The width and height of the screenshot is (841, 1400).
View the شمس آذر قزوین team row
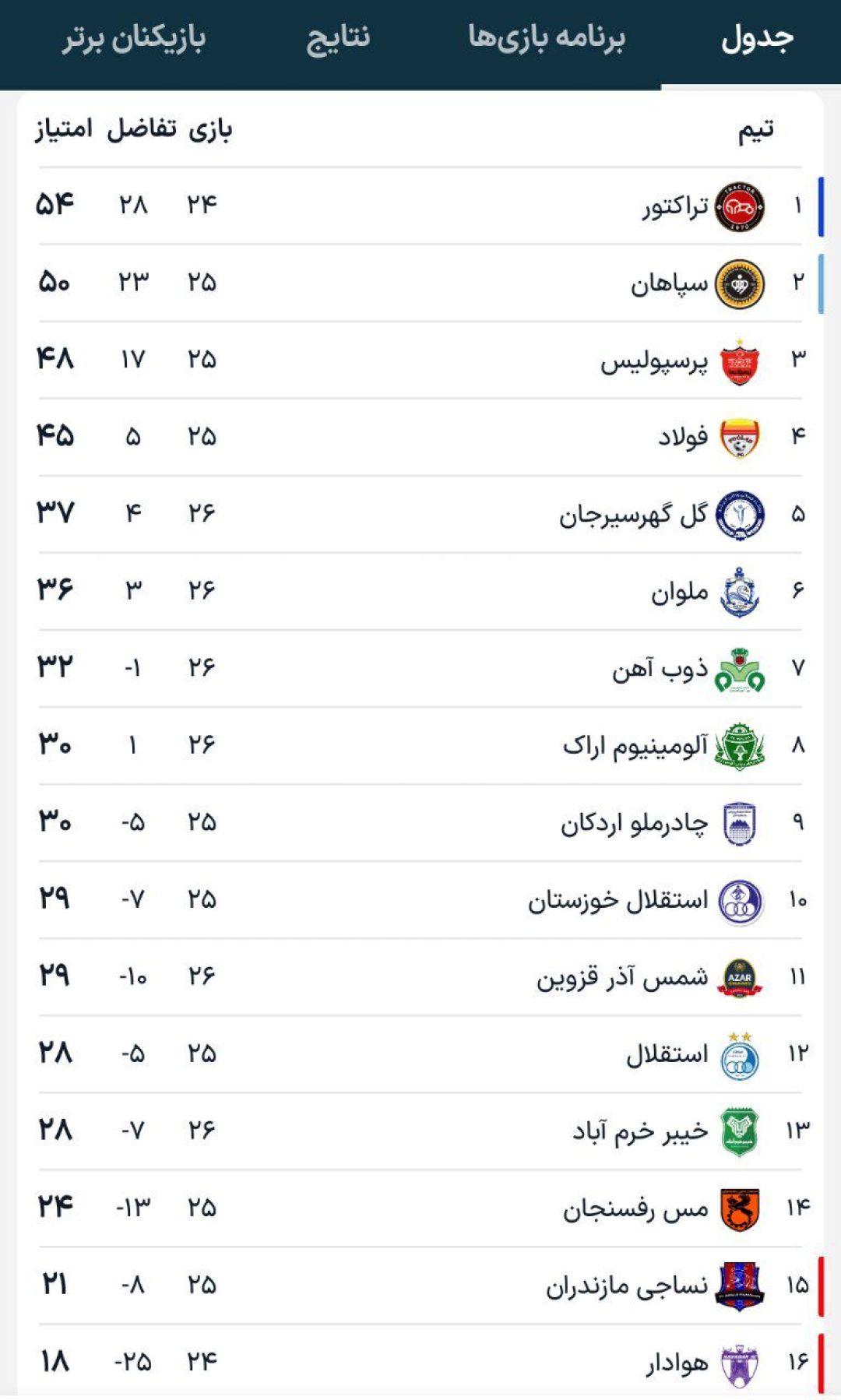(420, 977)
